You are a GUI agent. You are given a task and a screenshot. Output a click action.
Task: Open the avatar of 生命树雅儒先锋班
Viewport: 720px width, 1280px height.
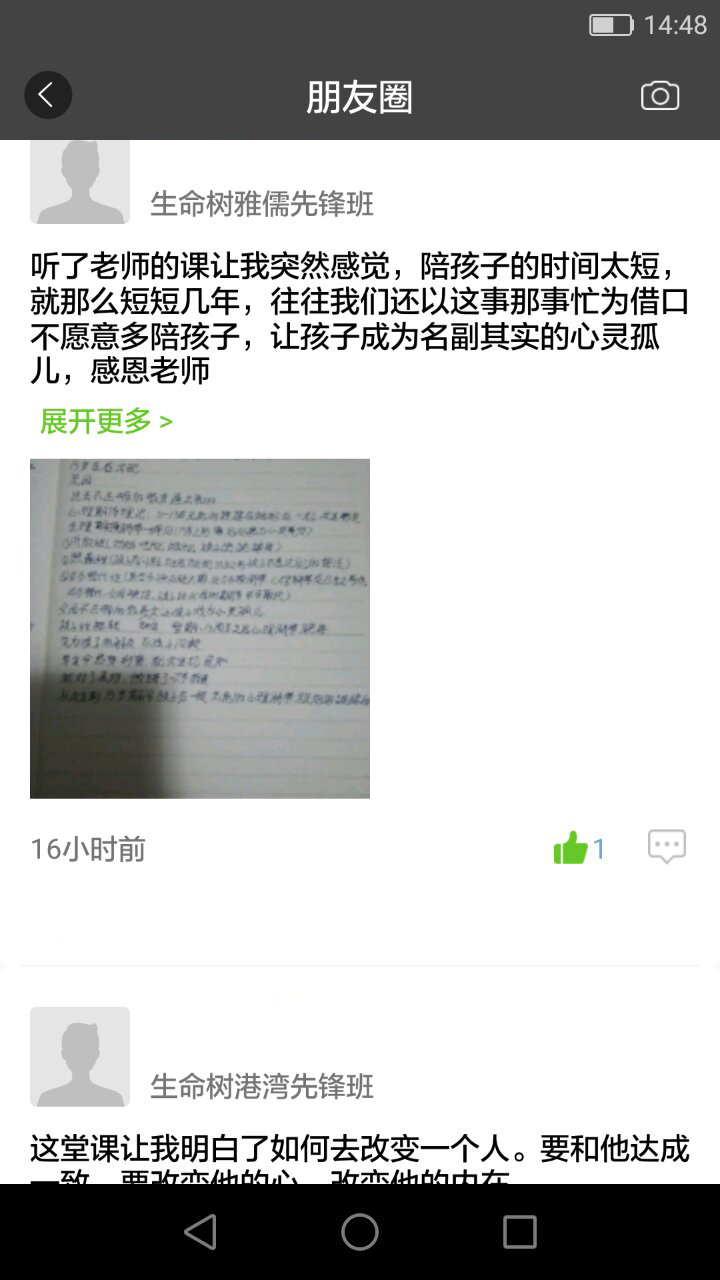tap(80, 182)
